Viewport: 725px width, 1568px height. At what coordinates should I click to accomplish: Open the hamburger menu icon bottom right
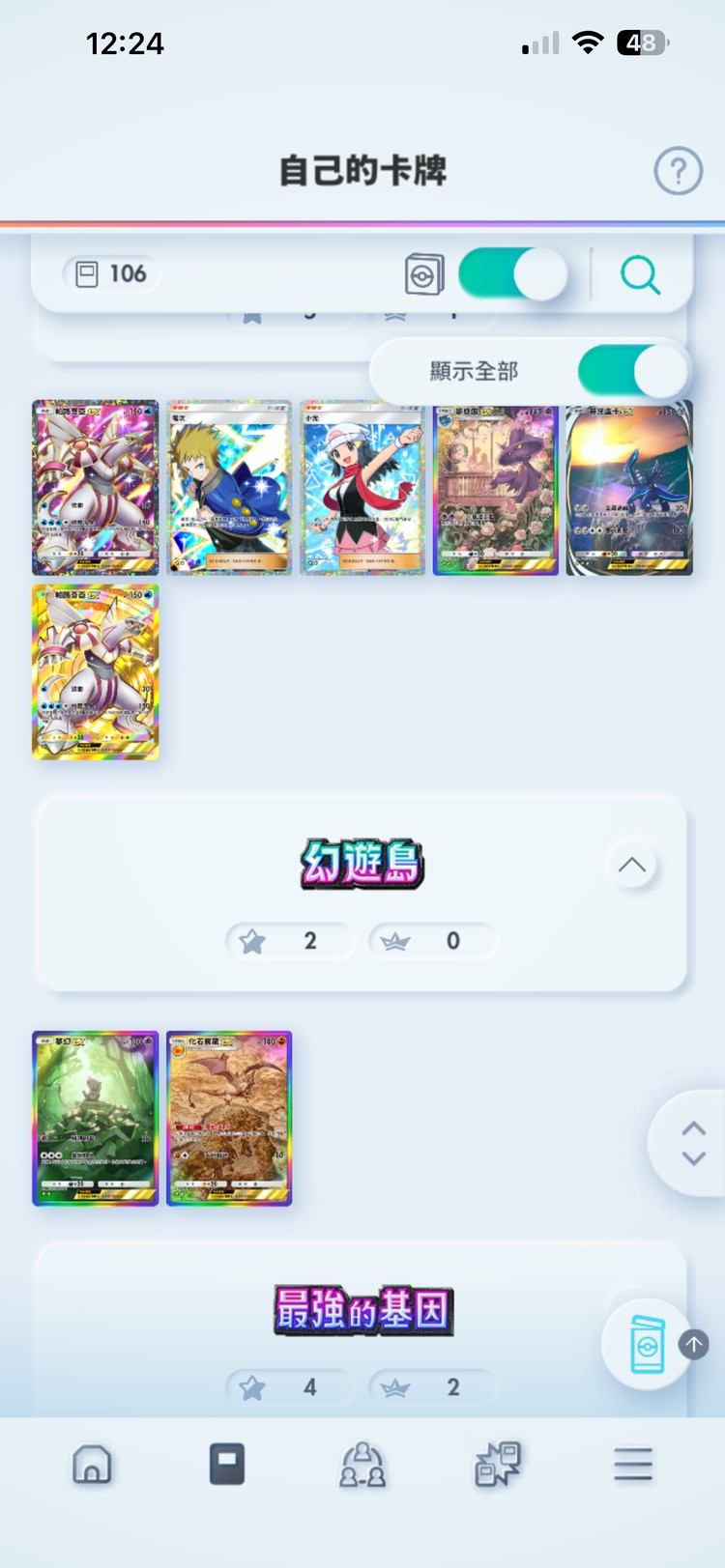[x=633, y=1464]
